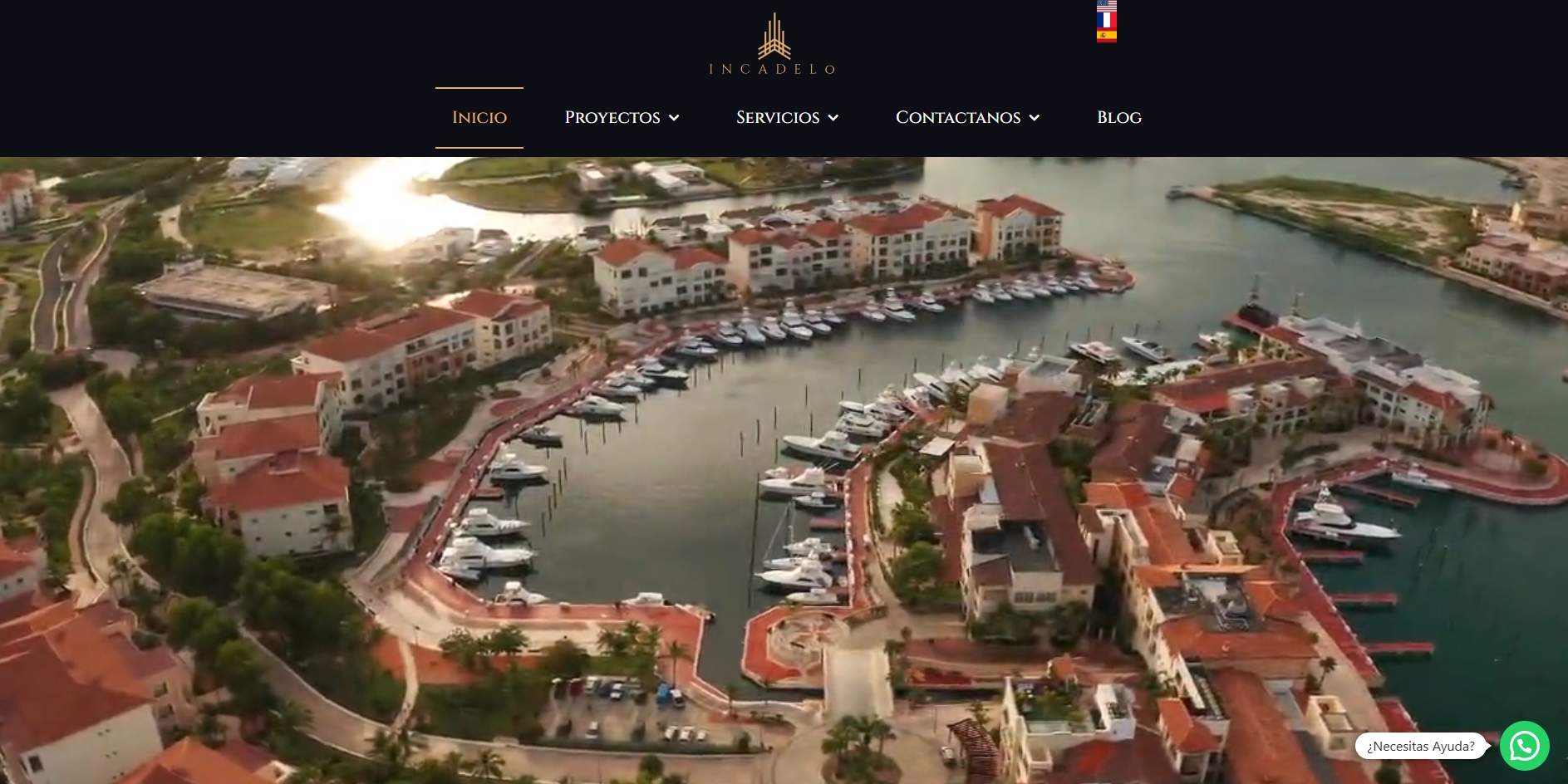Expand the Contactanos menu
The width and height of the screenshot is (1568, 784).
coord(967,117)
